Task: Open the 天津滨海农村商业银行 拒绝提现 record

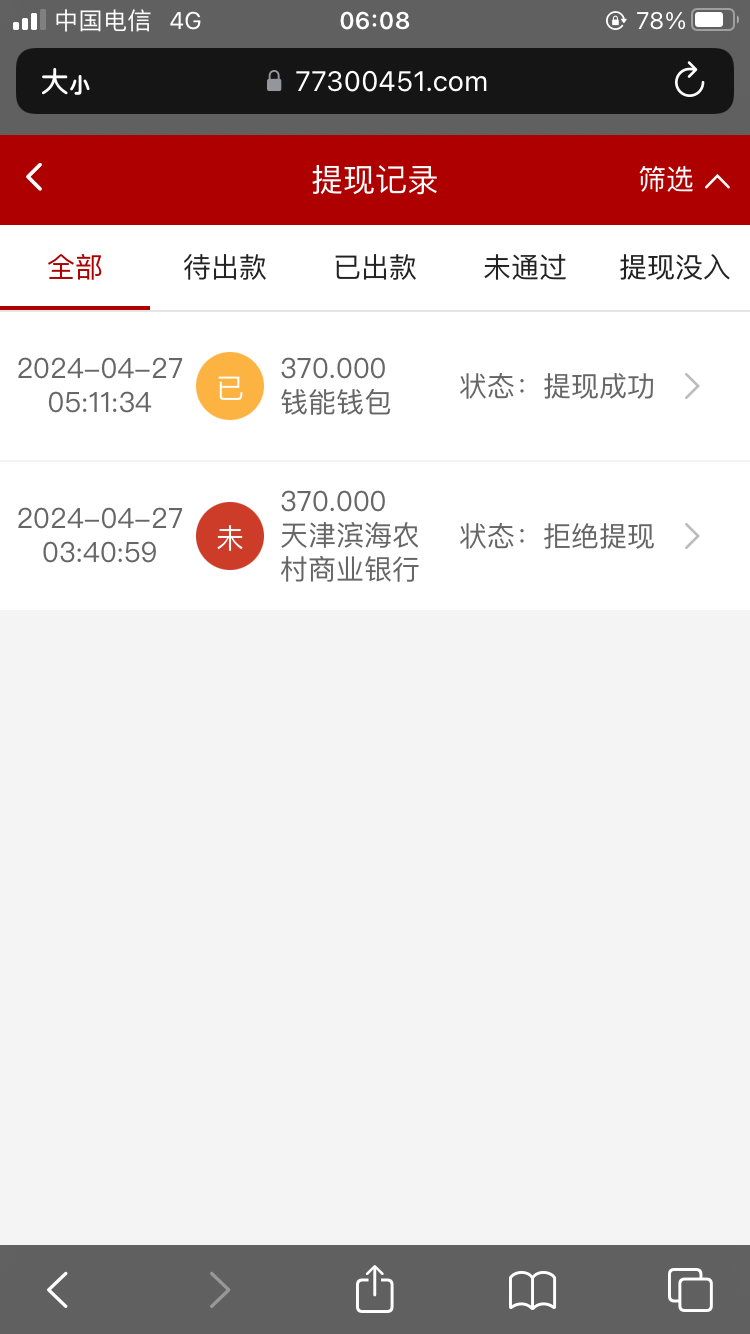Action: coord(375,536)
